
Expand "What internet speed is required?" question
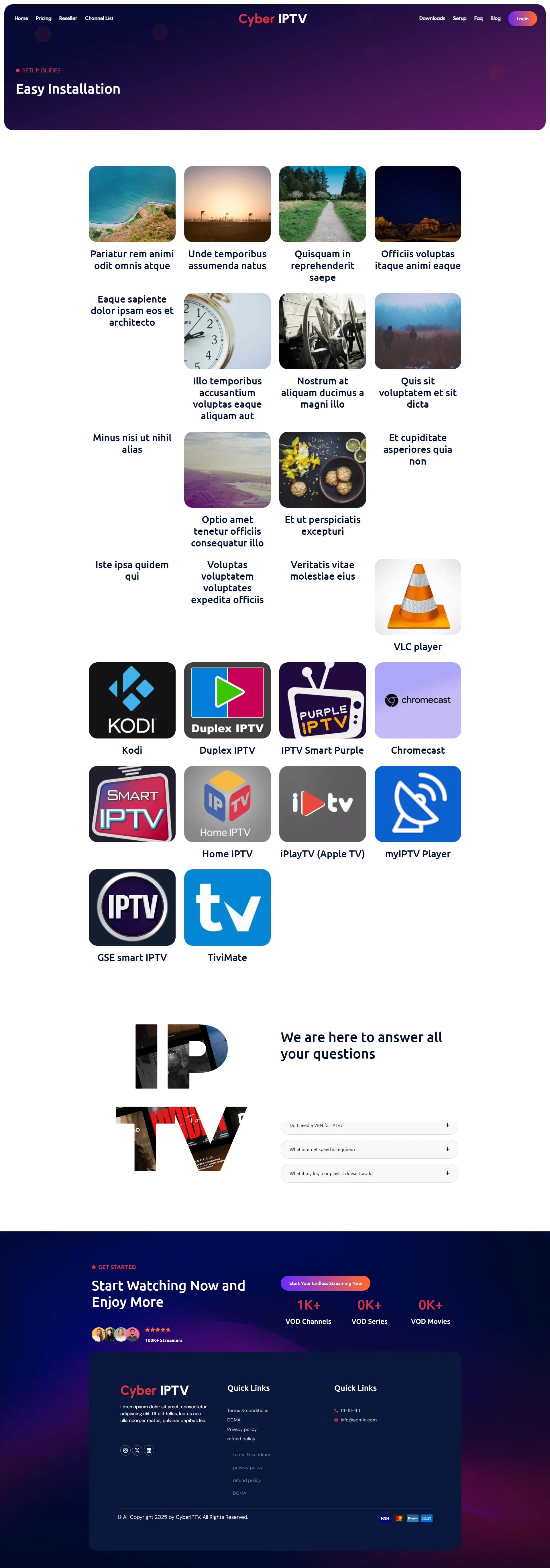369,1149
